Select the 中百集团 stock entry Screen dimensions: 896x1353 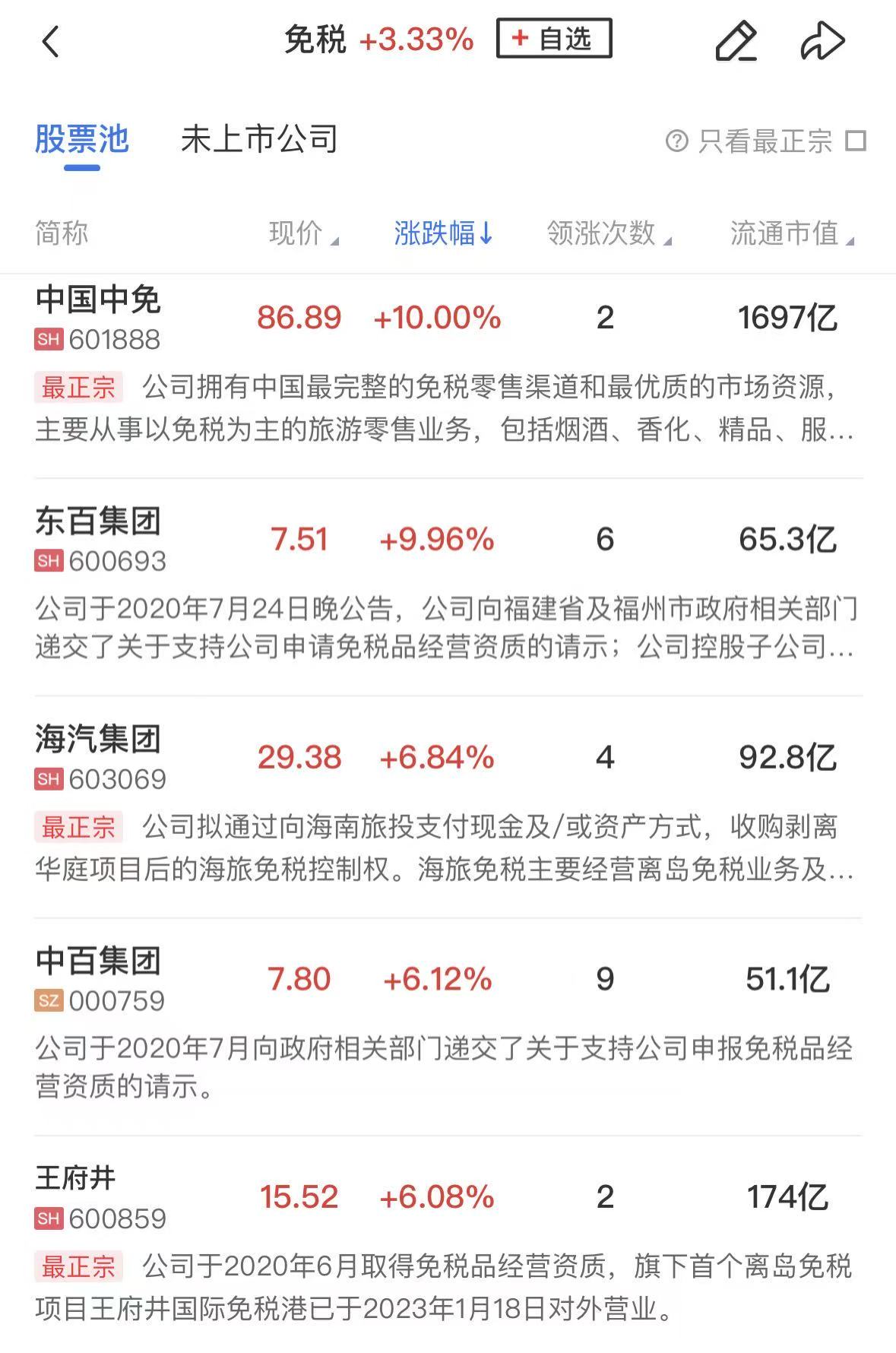pyautogui.click(x=99, y=978)
